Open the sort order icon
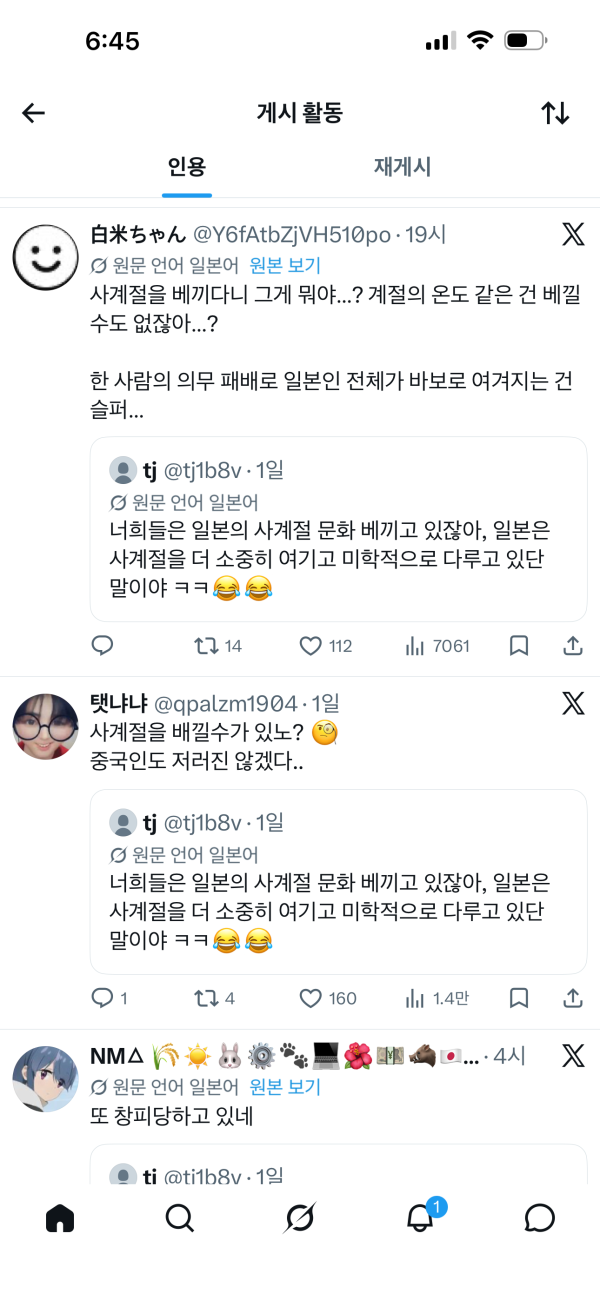This screenshot has height=1300, width=600. [x=555, y=113]
